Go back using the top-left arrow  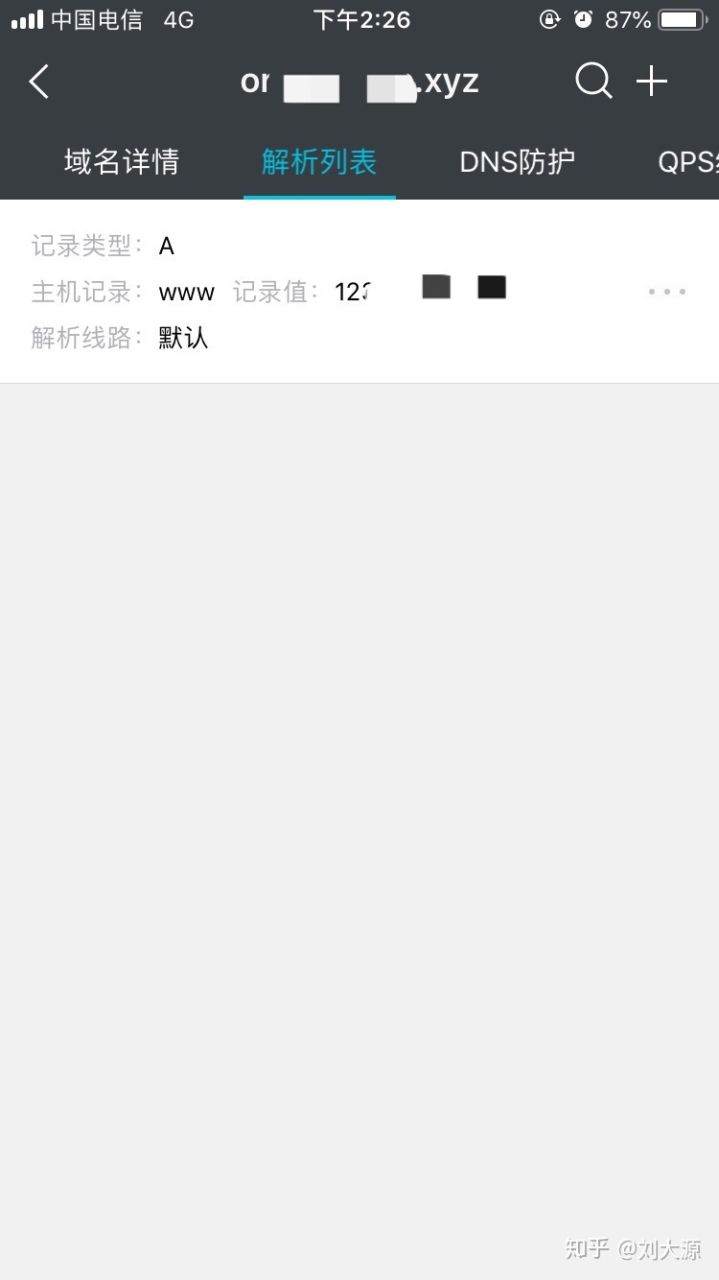tap(39, 82)
